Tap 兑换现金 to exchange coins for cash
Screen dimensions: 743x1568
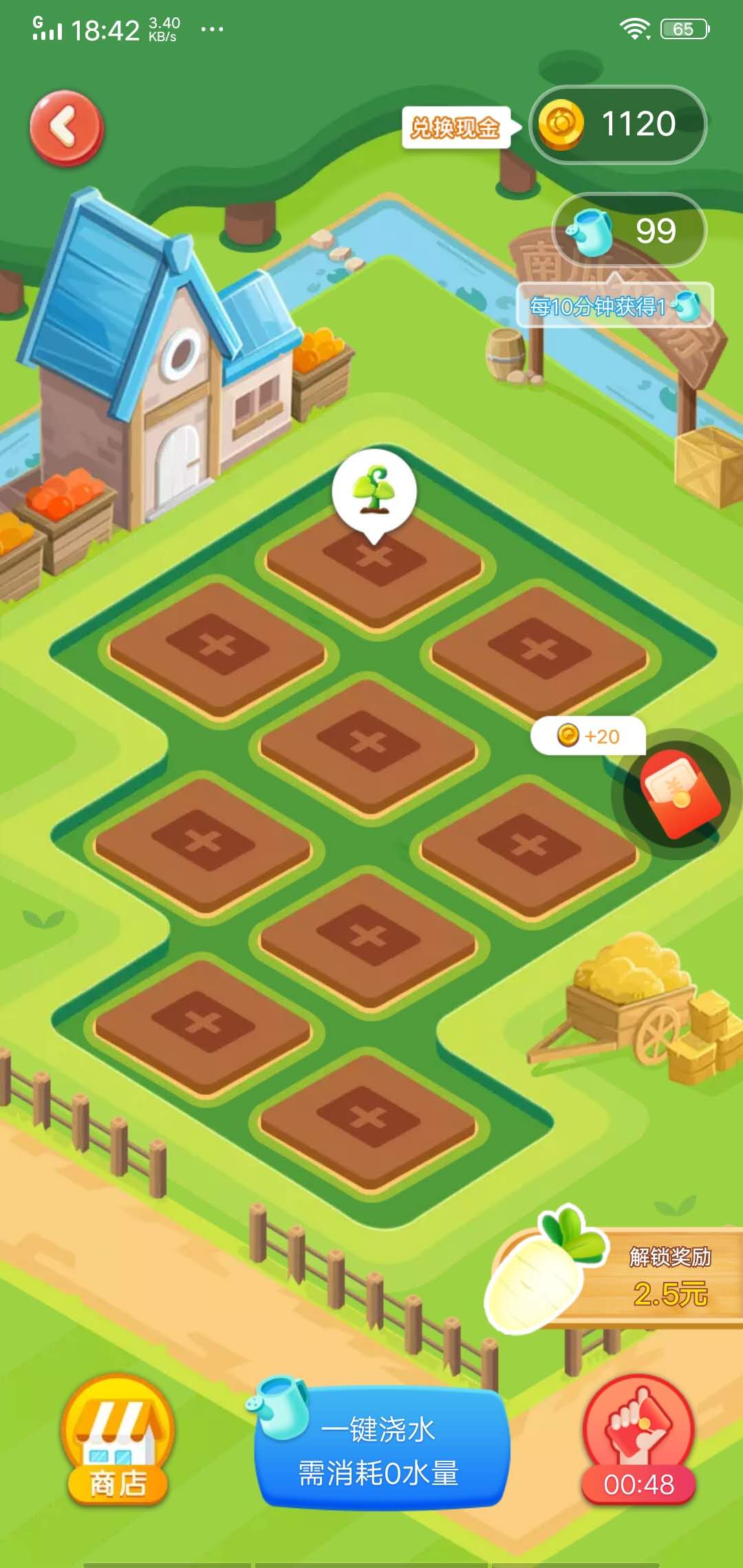[455, 127]
